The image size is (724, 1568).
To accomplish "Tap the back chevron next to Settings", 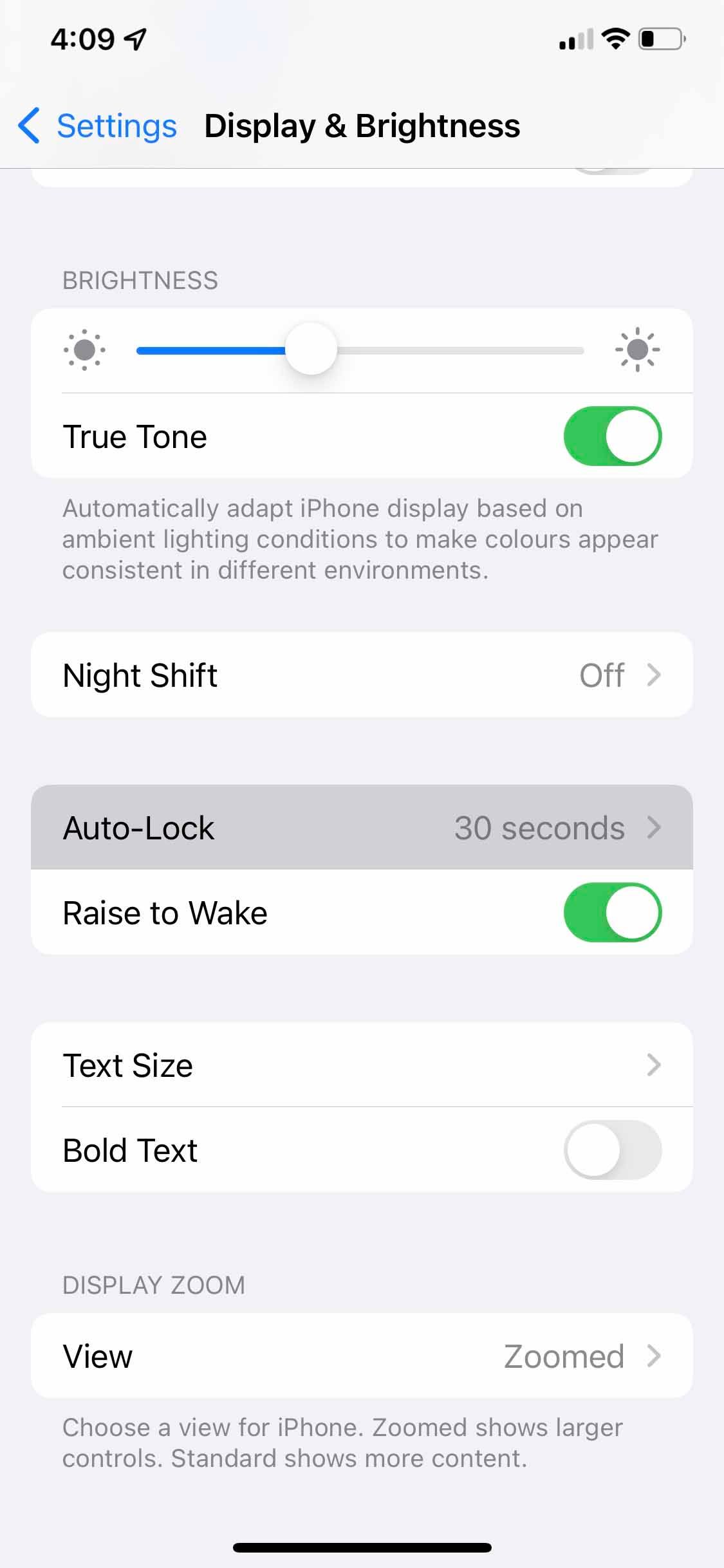I will pyautogui.click(x=29, y=126).
